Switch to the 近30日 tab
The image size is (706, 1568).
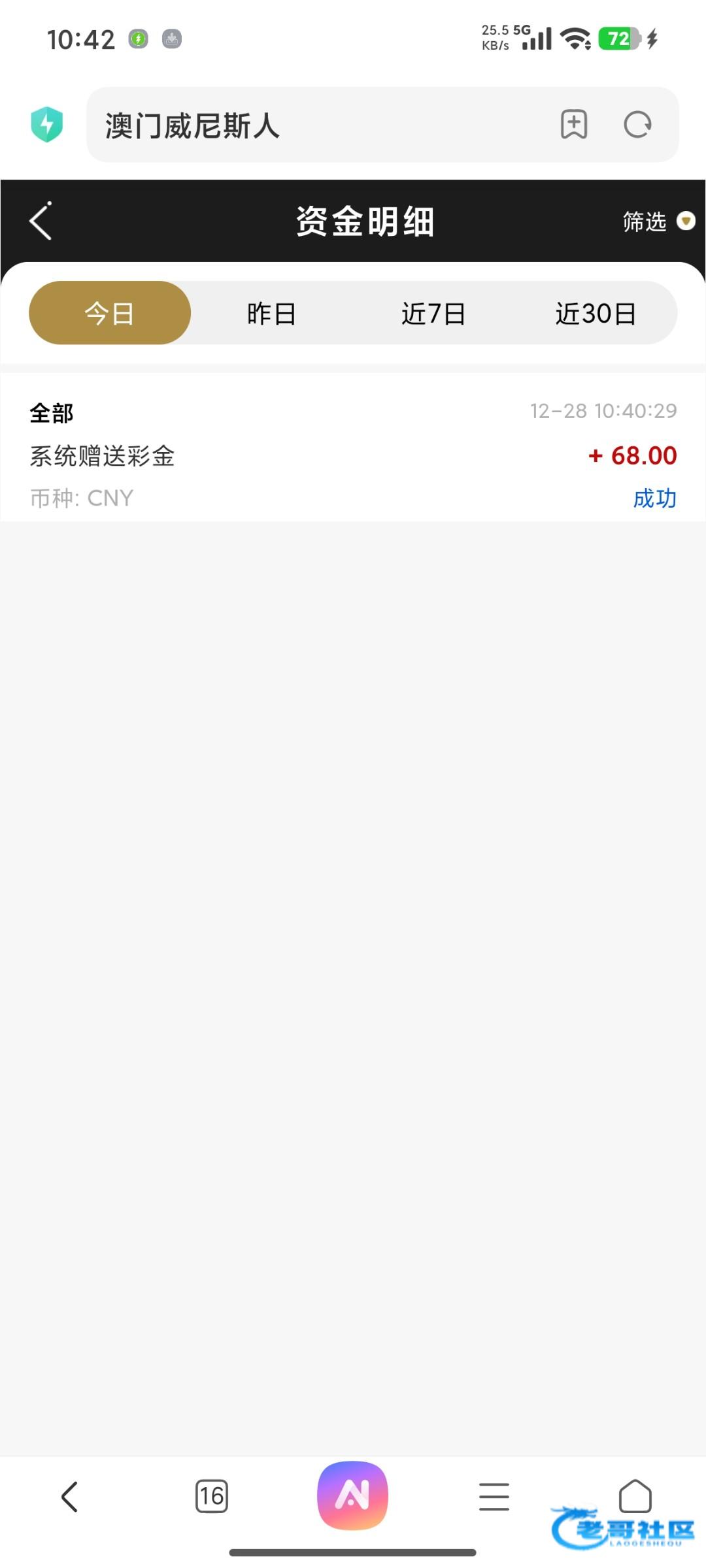click(x=595, y=314)
